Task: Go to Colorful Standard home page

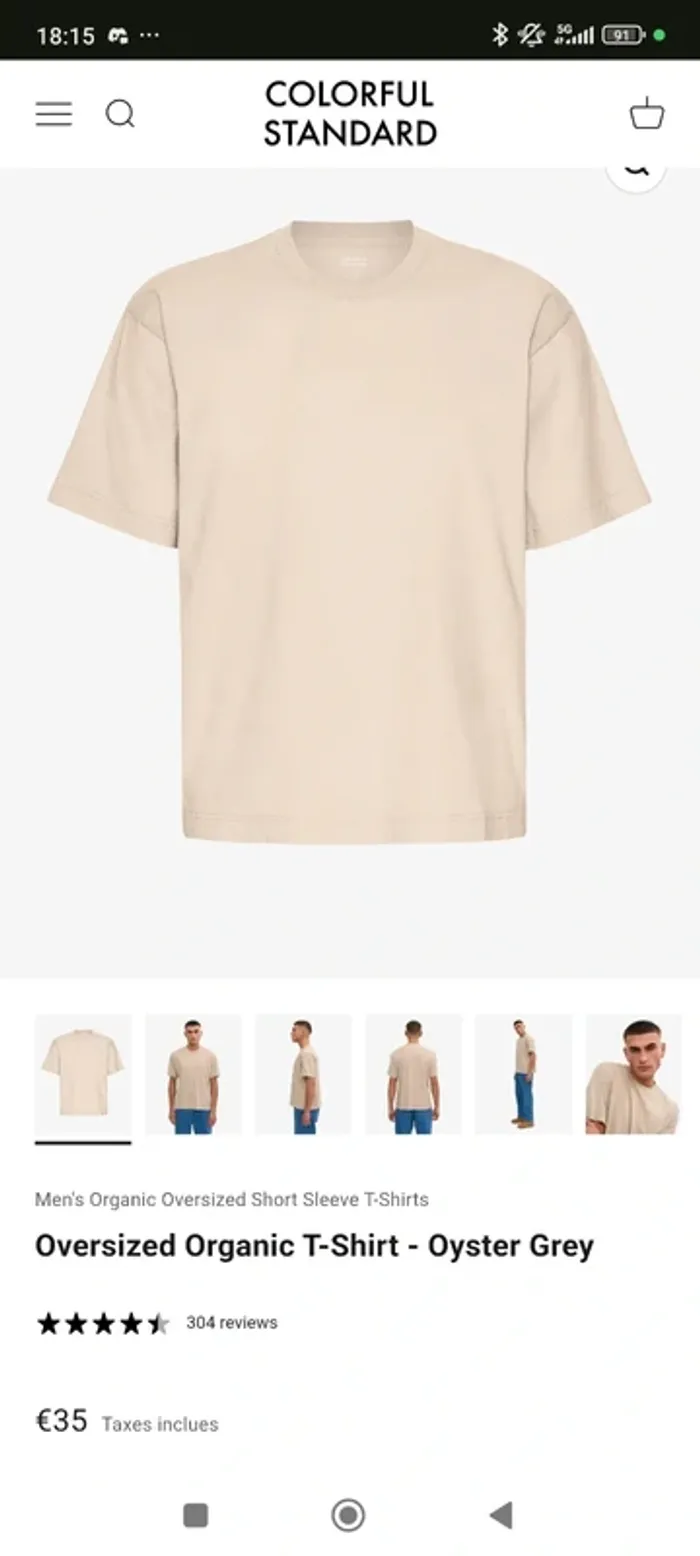Action: pos(350,114)
